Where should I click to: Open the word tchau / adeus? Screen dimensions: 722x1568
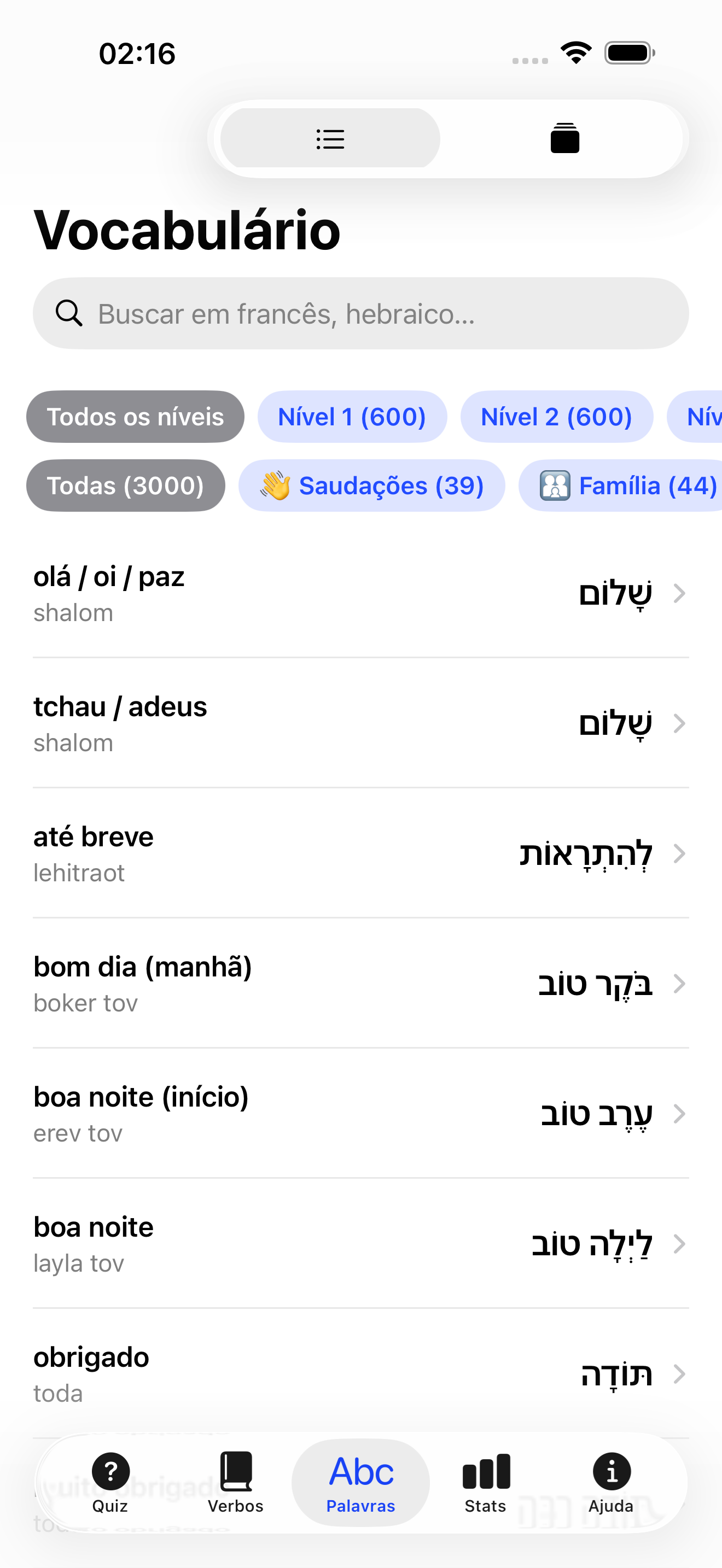pyautogui.click(x=360, y=723)
